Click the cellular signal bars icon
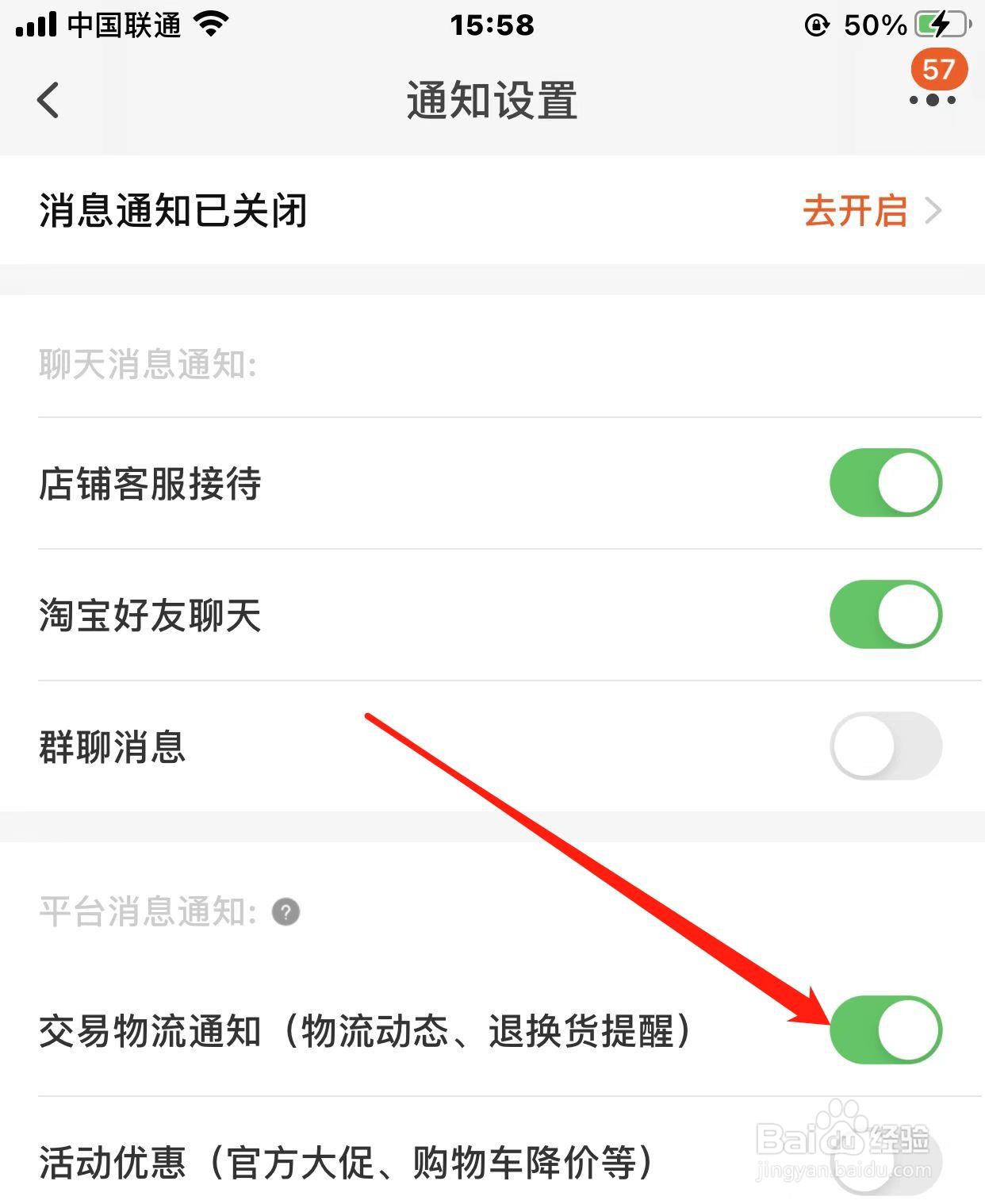 (x=37, y=22)
